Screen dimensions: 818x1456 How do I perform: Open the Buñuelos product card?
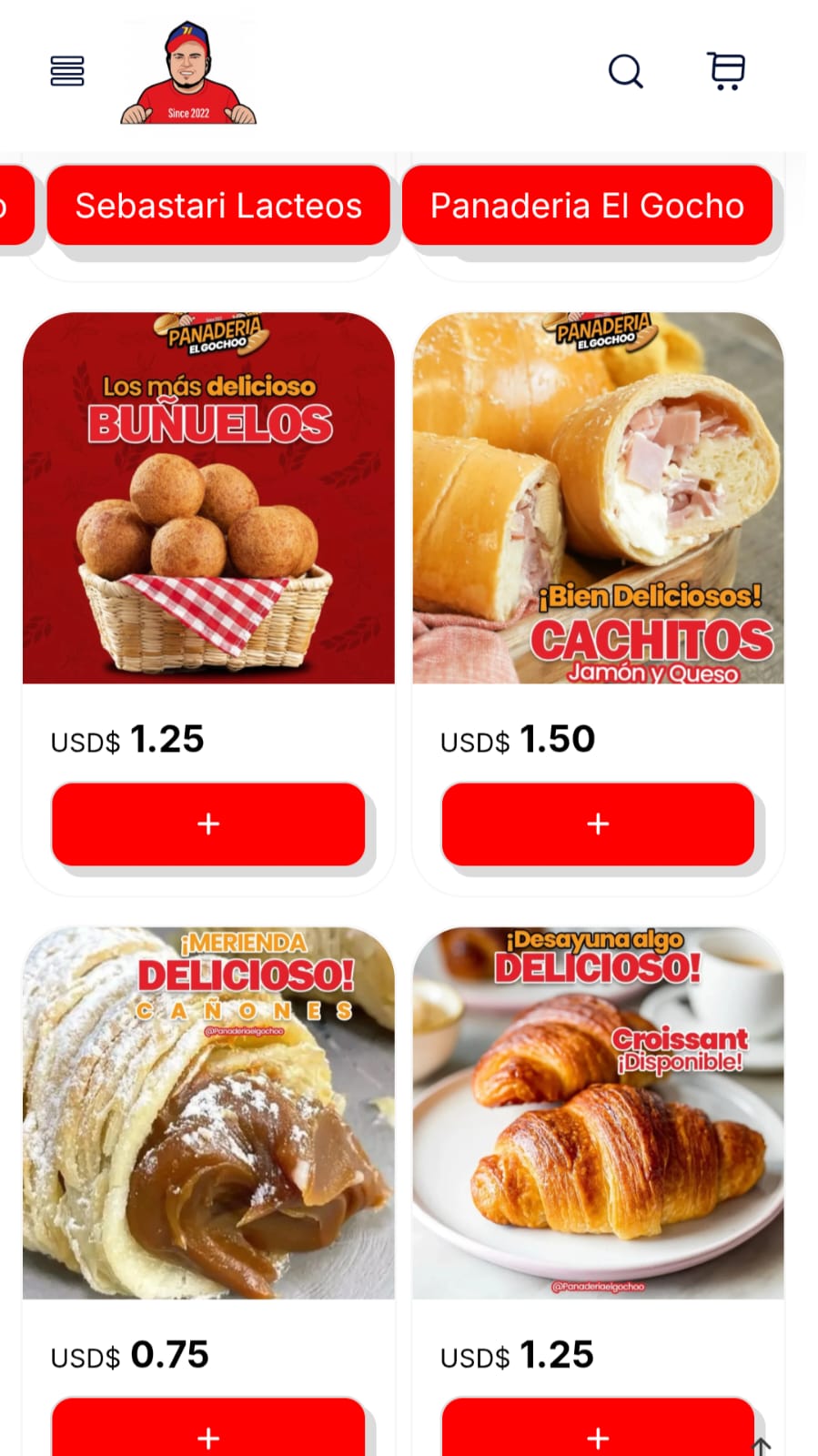[208, 498]
